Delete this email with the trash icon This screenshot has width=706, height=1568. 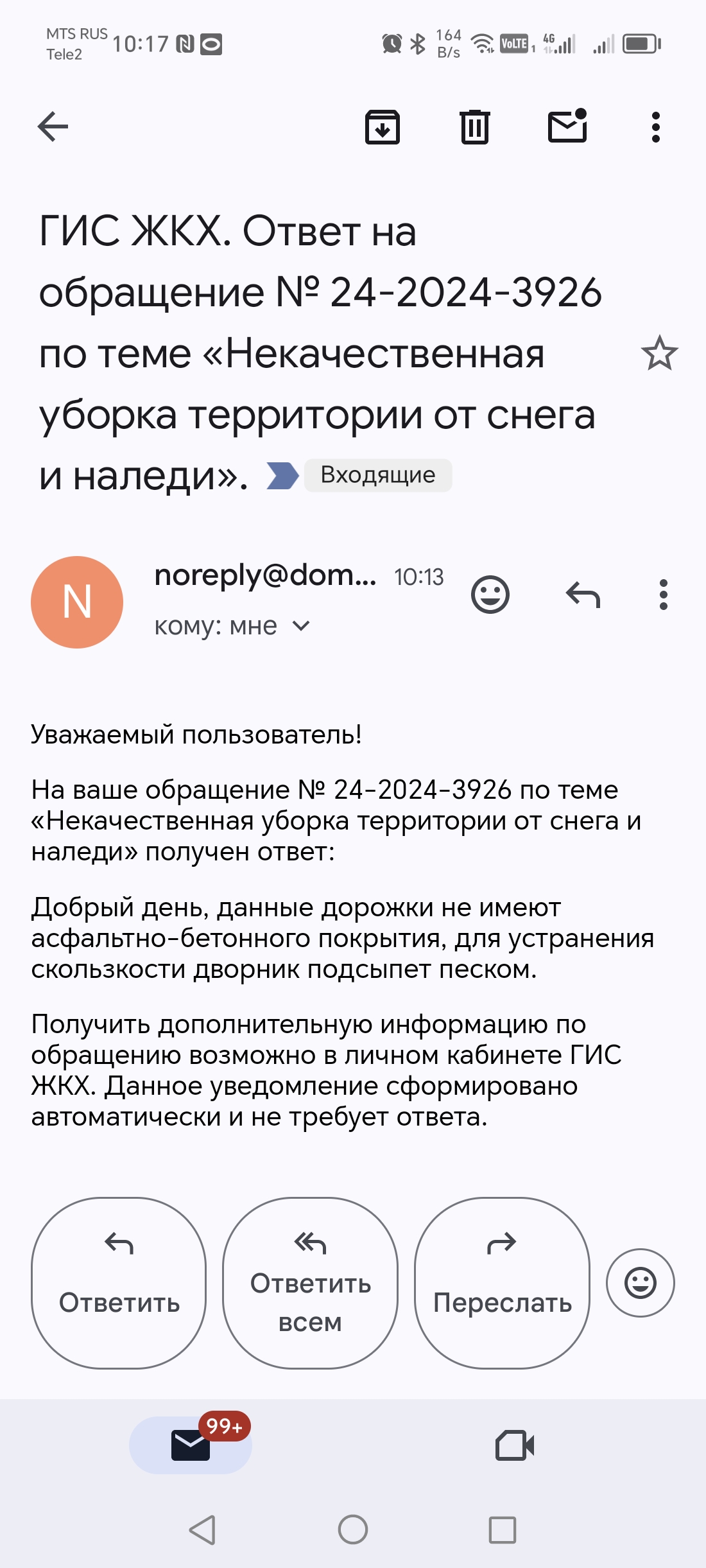click(475, 126)
